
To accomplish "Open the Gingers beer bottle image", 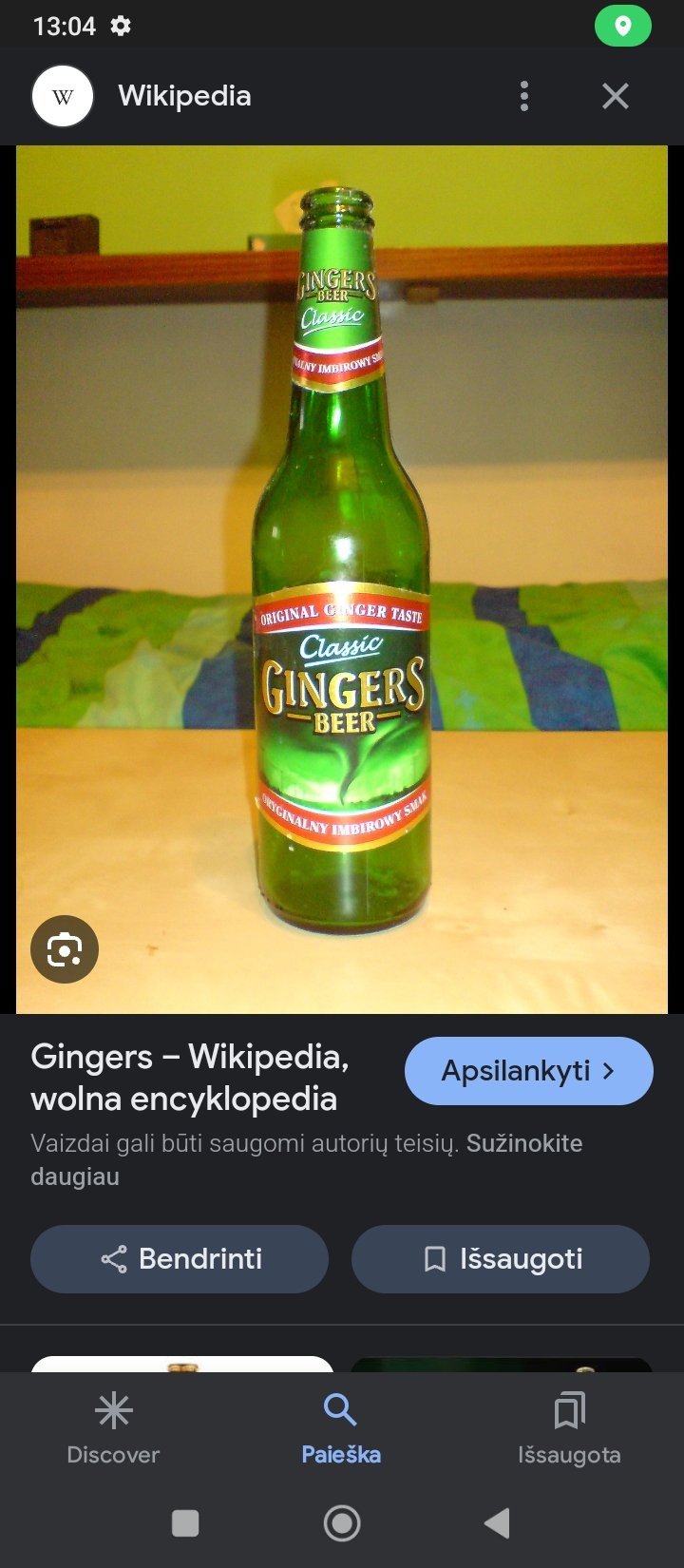I will (x=342, y=580).
